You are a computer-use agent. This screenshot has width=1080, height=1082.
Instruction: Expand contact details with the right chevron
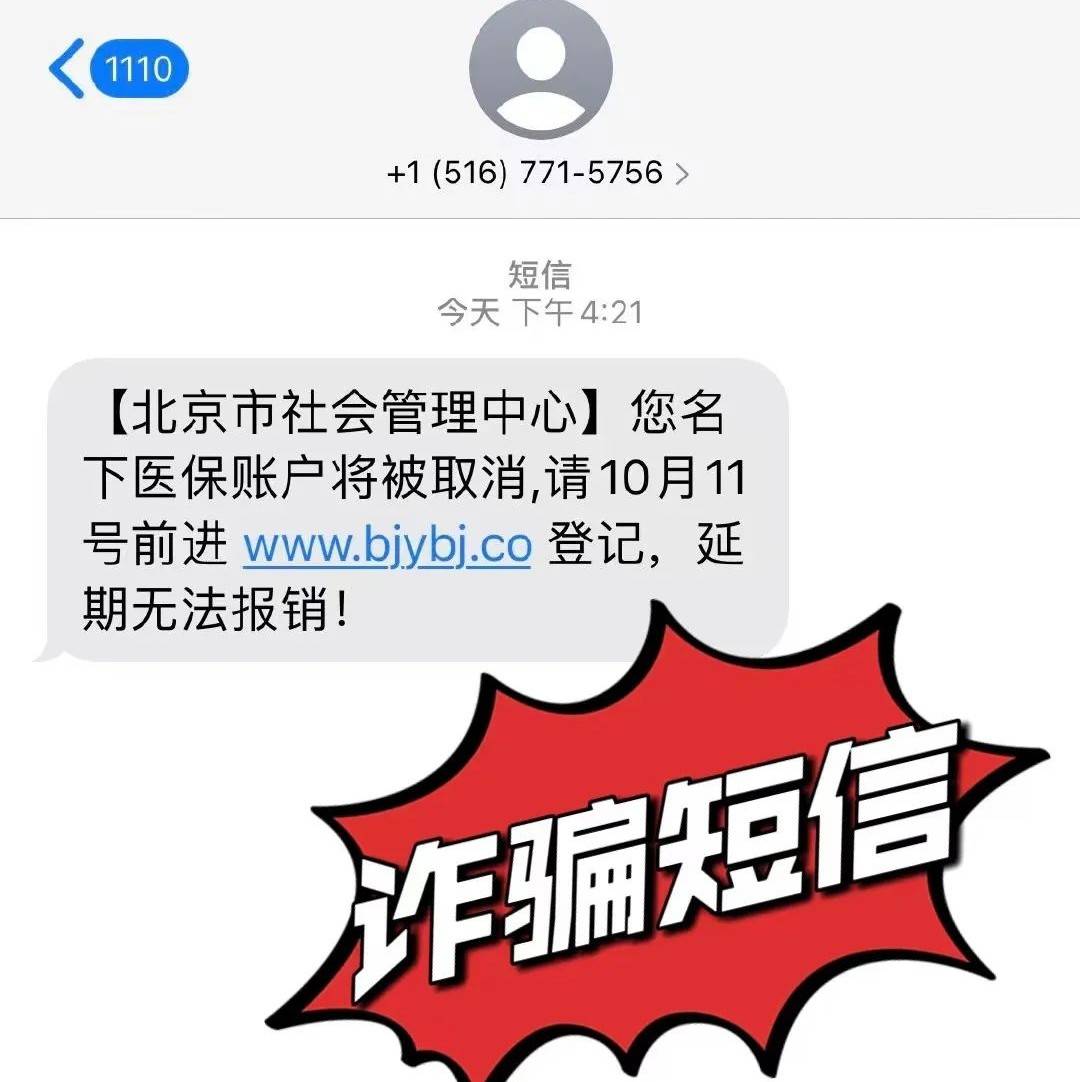tap(684, 174)
